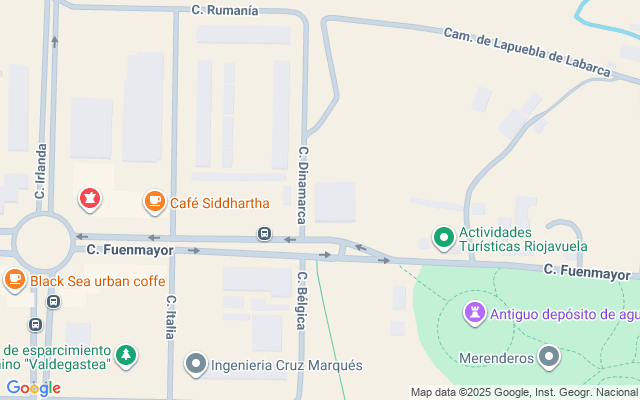The width and height of the screenshot is (640, 400).
Task: Select the Black Sea urban coffe pin
Action: 15,280
